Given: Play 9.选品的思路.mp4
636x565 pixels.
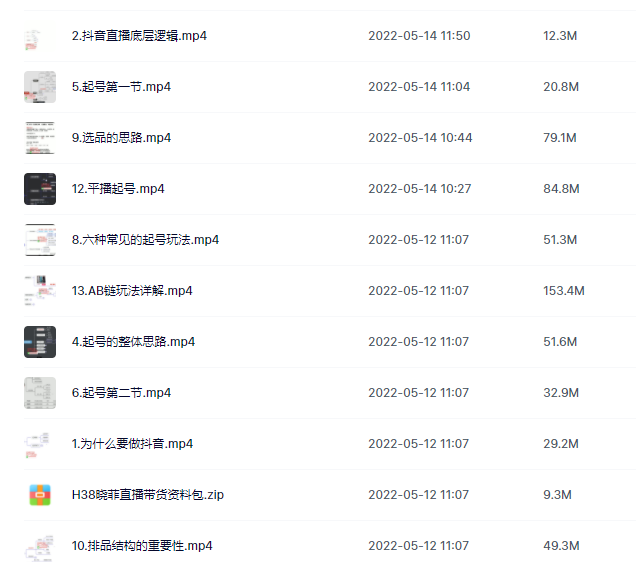Looking at the screenshot, I should [121, 138].
